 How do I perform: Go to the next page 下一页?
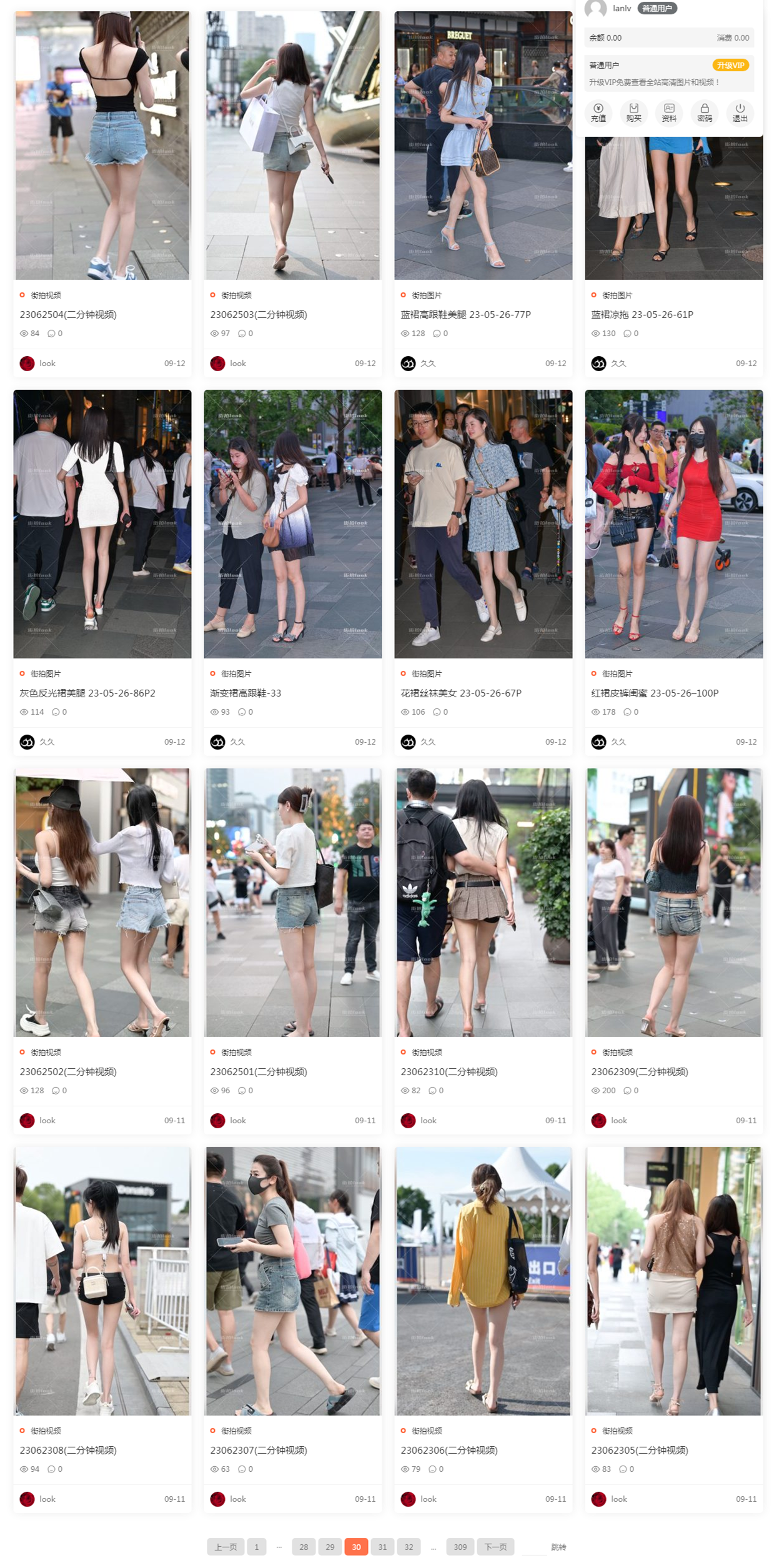495,1547
